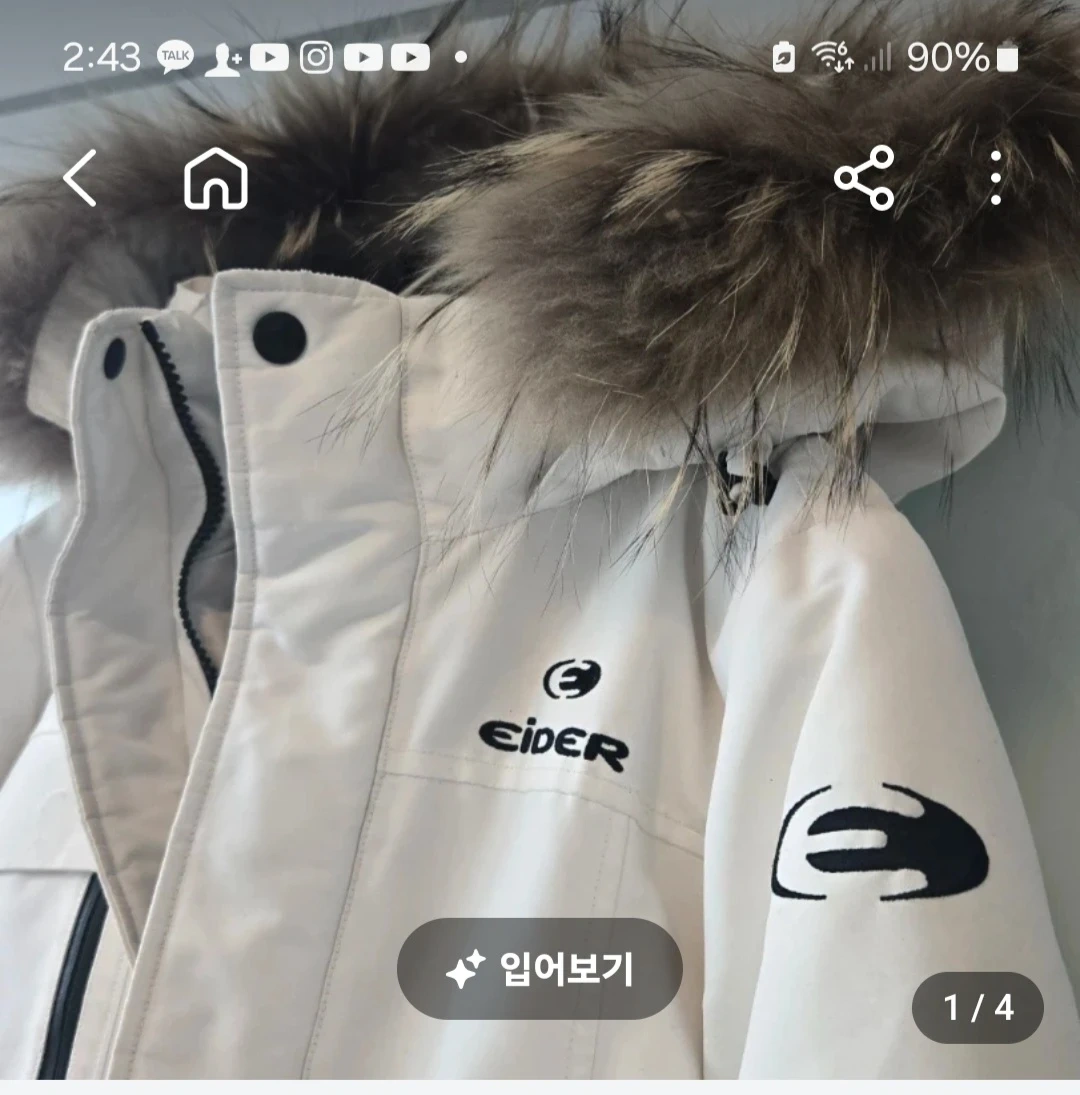Tap the 입어보기 try-on button
This screenshot has height=1095, width=1080.
tap(540, 969)
